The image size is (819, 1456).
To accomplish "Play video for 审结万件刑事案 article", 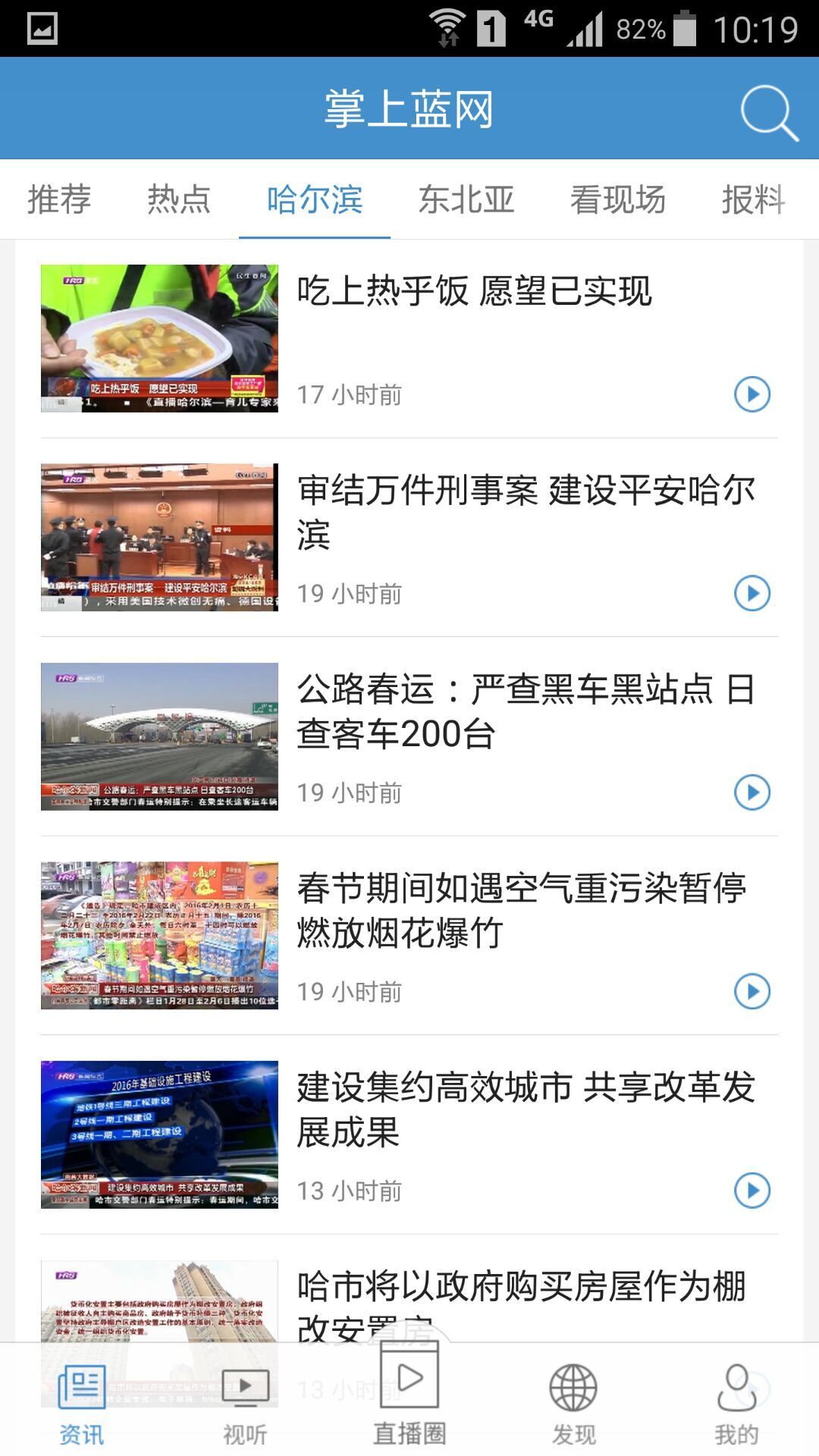I will pyautogui.click(x=752, y=593).
